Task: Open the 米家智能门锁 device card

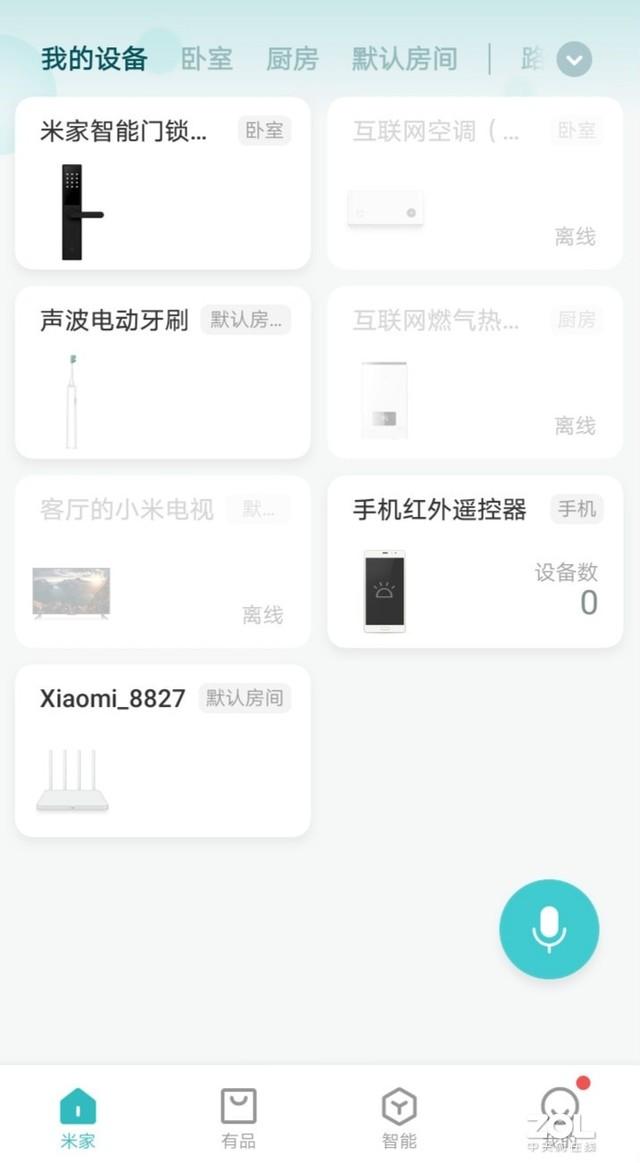Action: (162, 183)
